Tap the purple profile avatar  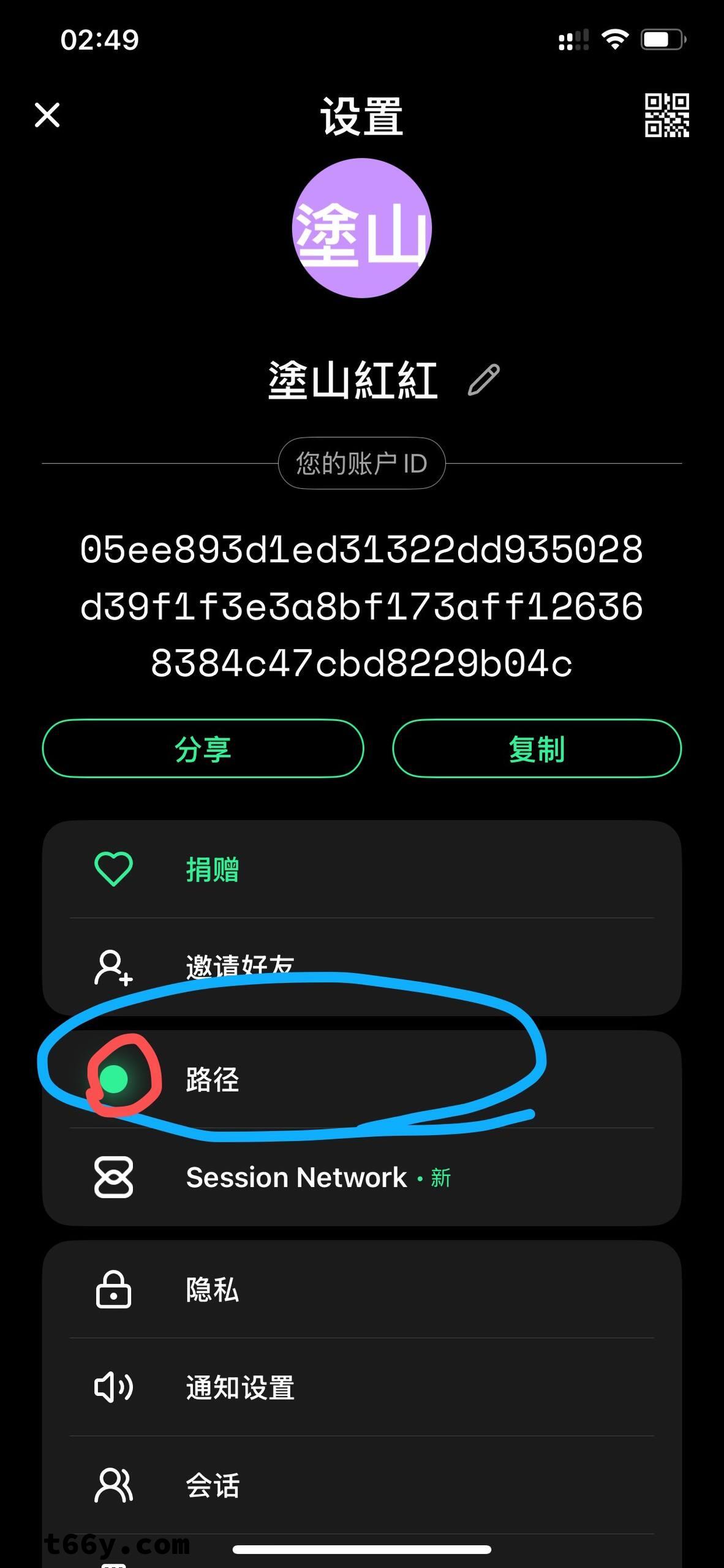(361, 228)
